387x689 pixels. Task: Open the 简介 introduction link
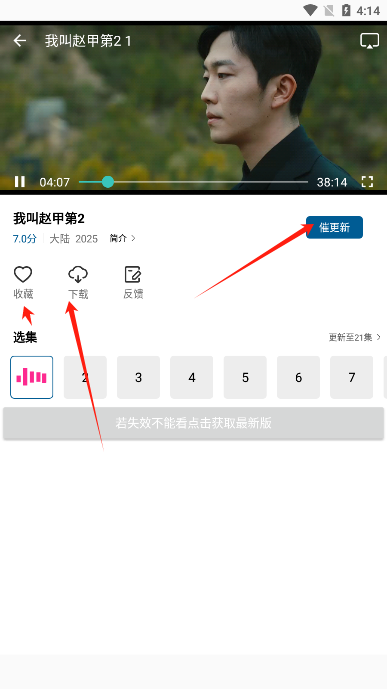[123, 238]
